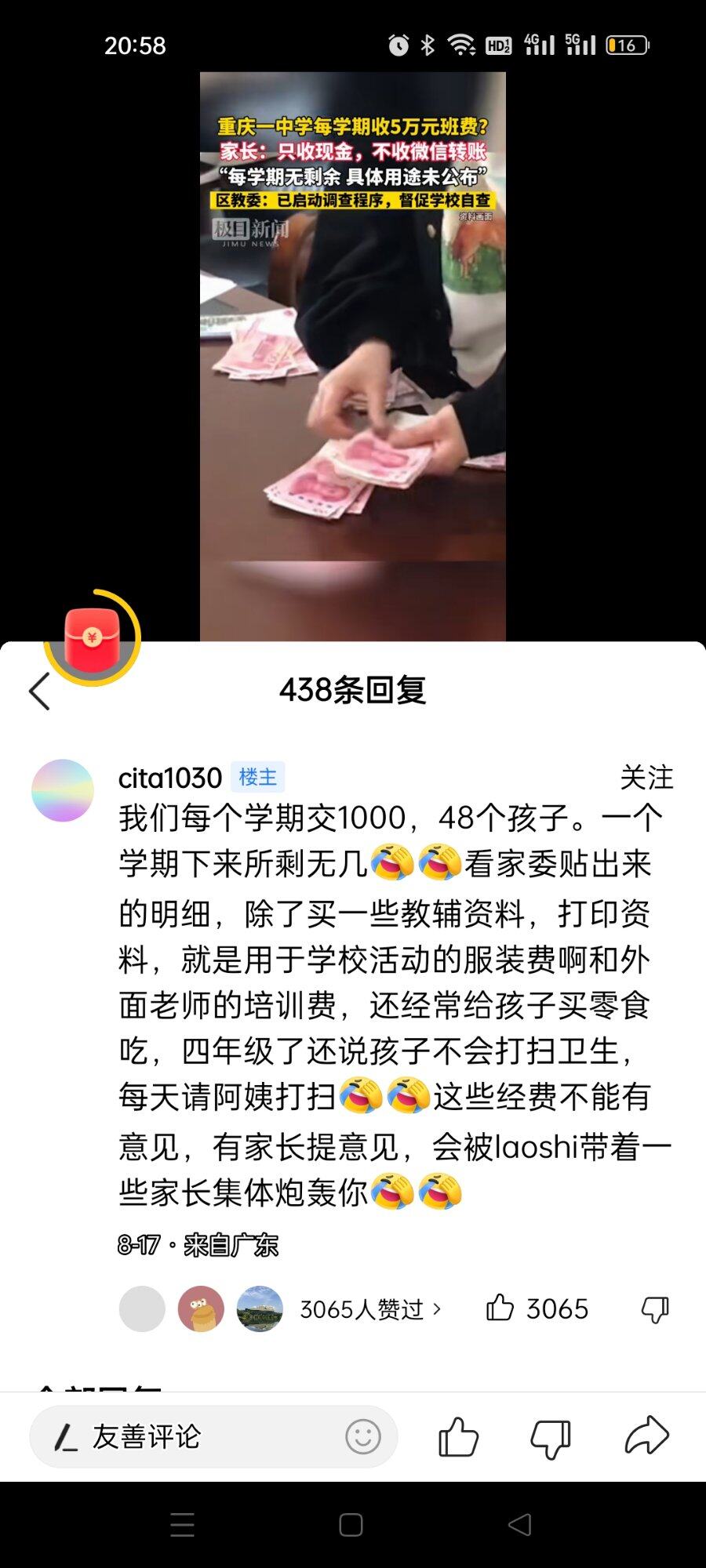Screen dimensions: 706x1568
Task: Share this comment via the arrow icon
Action: coord(646,1436)
